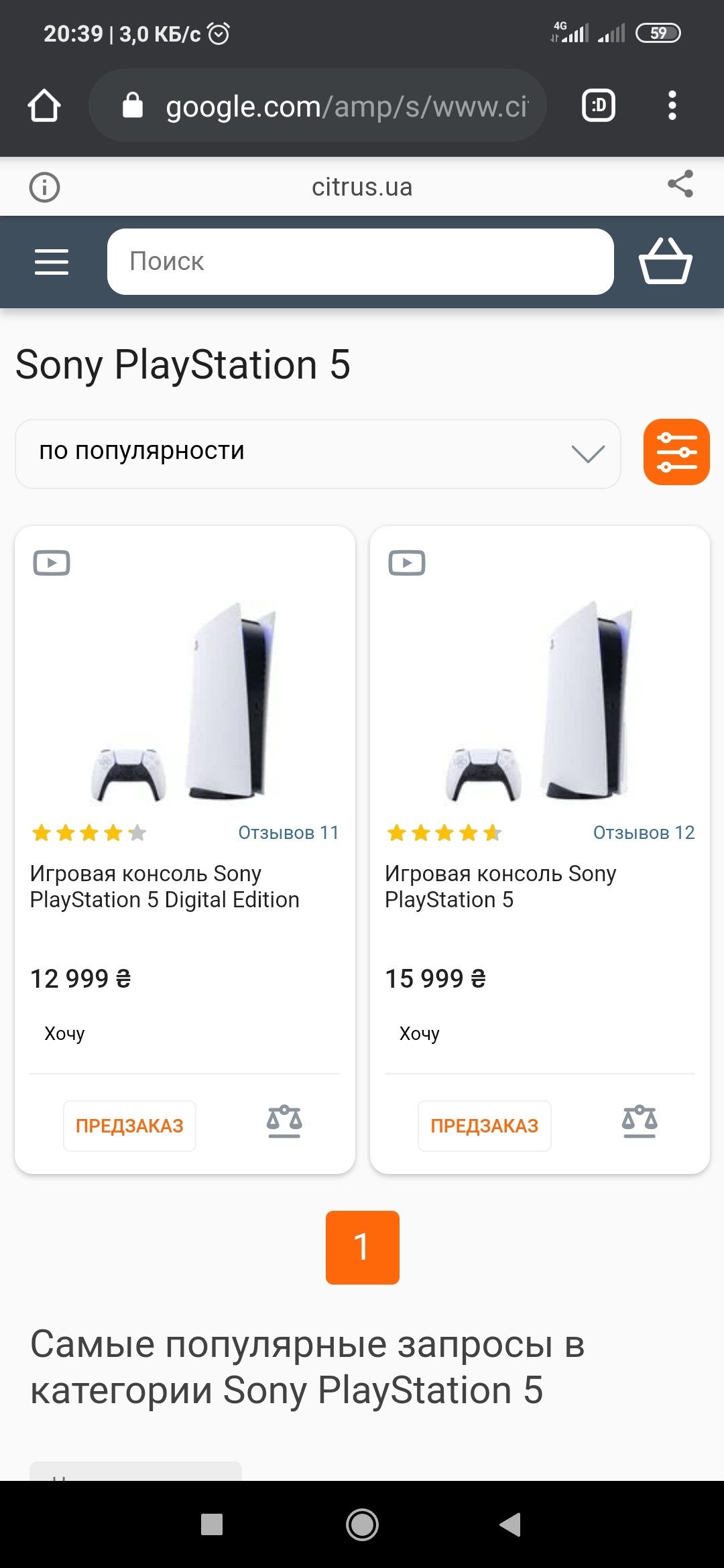
Task: Tap the Поиск search field
Action: pyautogui.click(x=361, y=261)
